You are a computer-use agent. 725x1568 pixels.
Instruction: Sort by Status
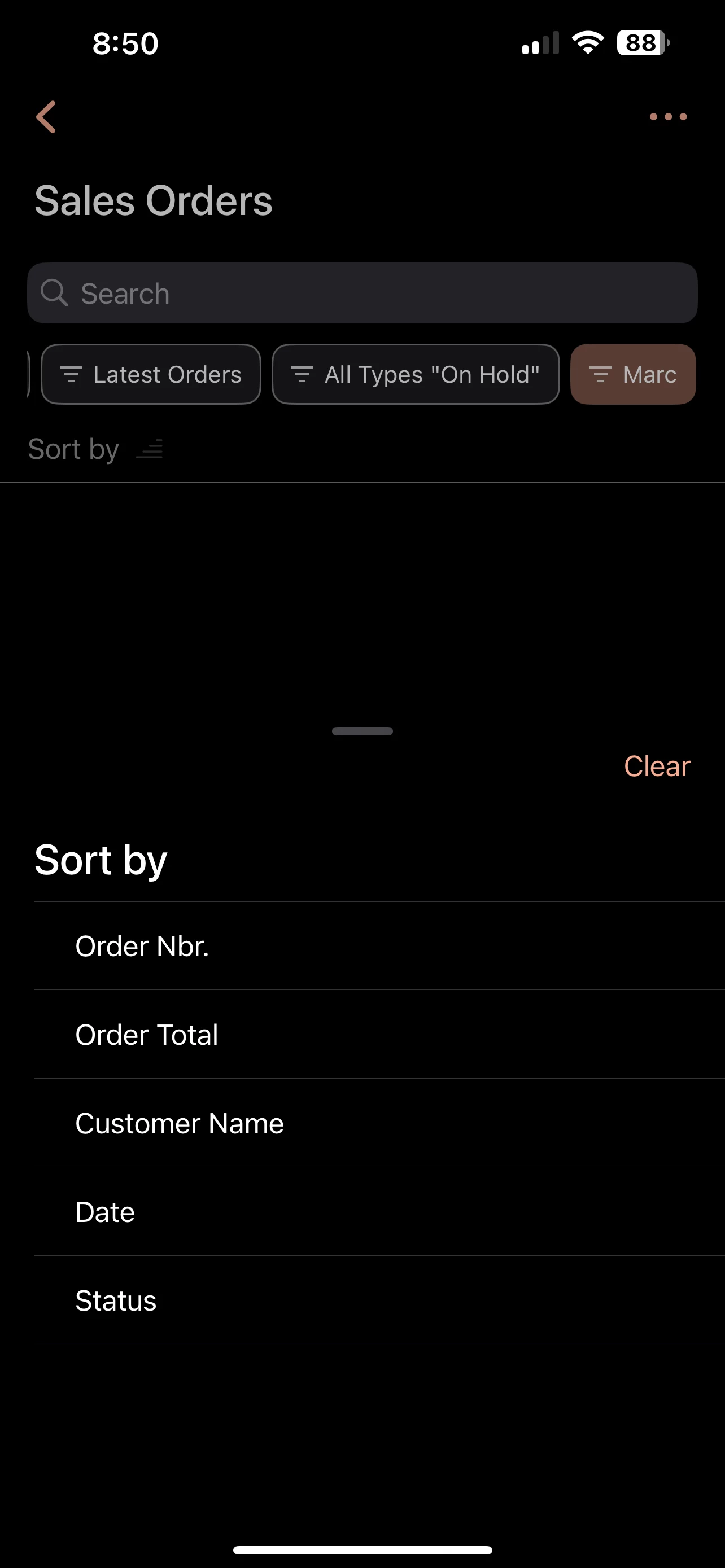pyautogui.click(x=116, y=1300)
